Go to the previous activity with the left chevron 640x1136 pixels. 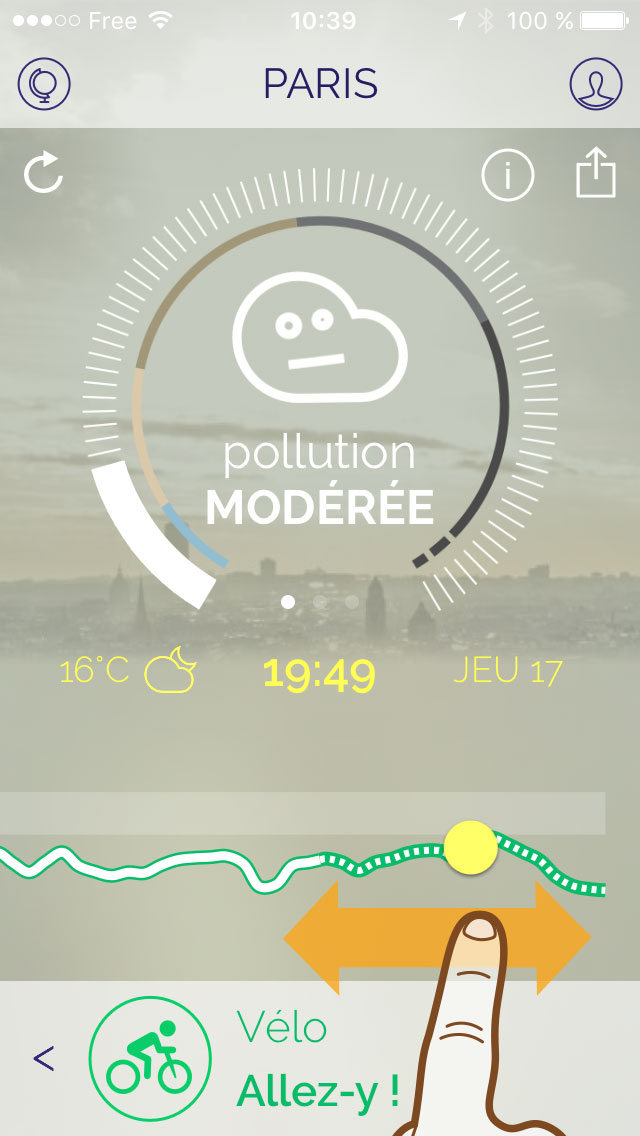[x=43, y=1058]
